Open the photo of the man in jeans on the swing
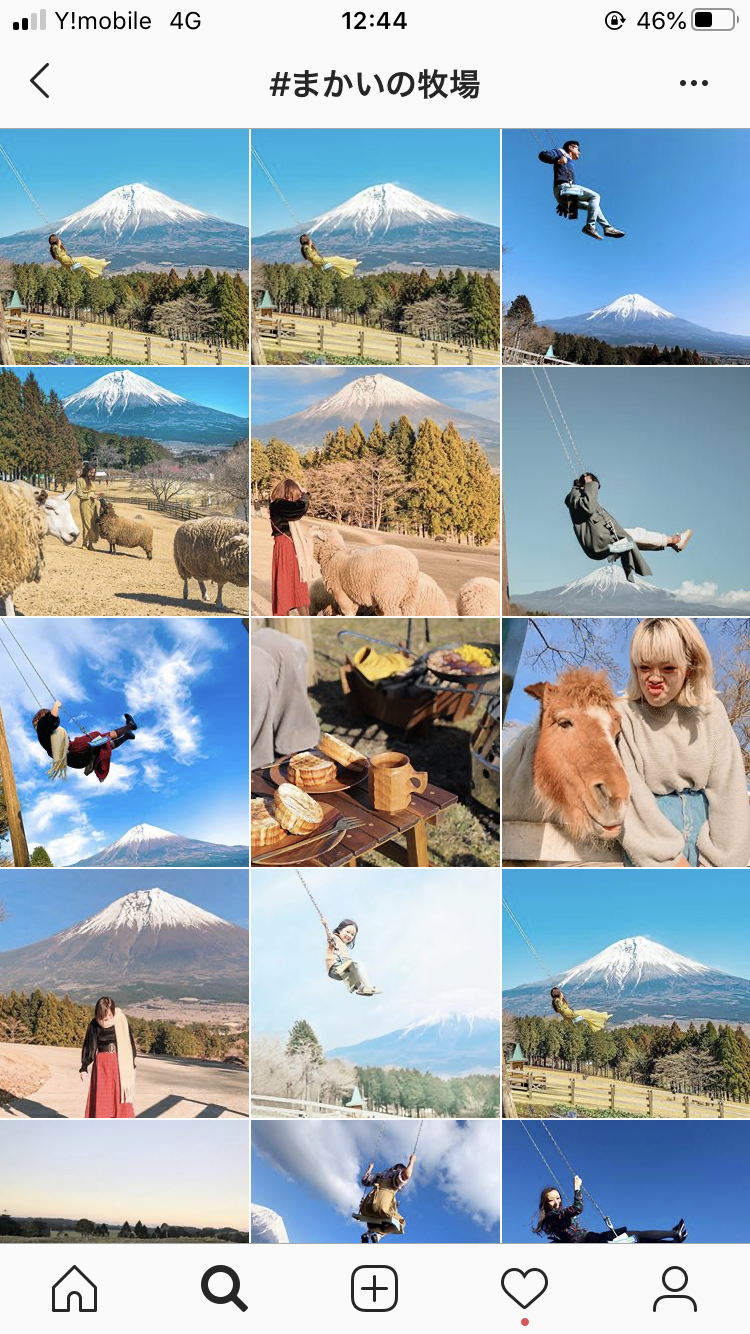Screen dimensions: 750x1334 pos(626,246)
